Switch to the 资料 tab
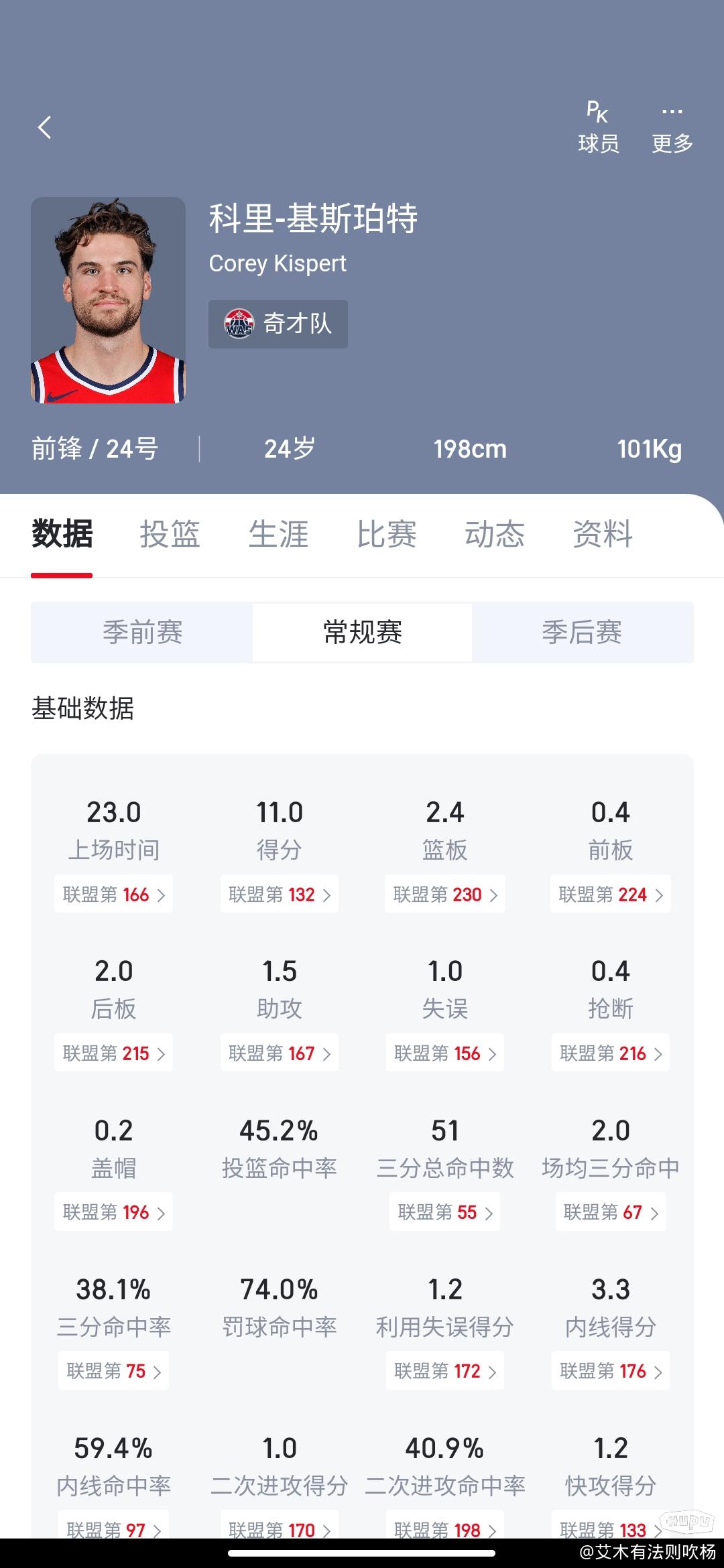724x1568 pixels. [x=603, y=534]
